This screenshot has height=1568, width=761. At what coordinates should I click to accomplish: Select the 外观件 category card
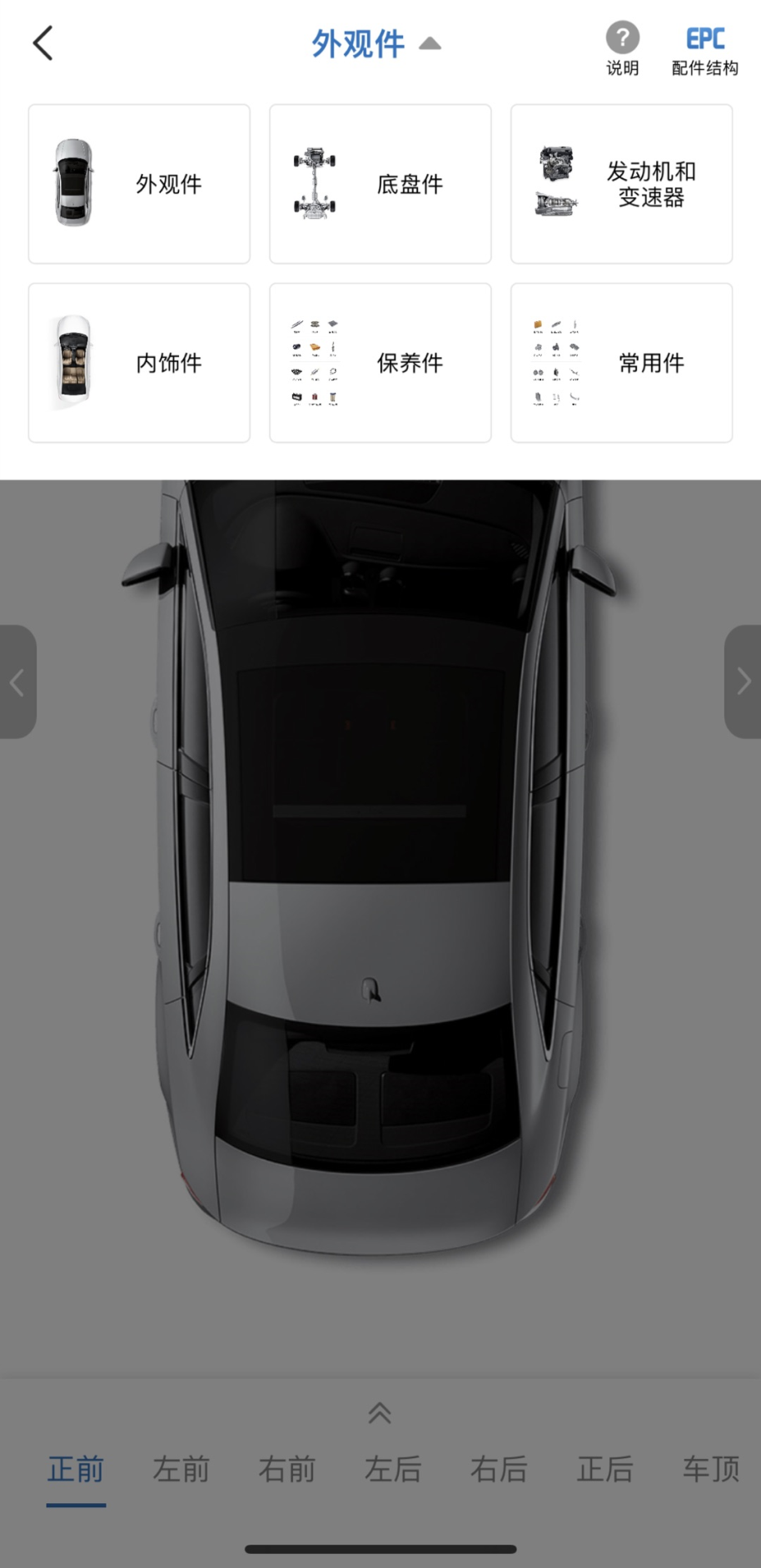139,184
